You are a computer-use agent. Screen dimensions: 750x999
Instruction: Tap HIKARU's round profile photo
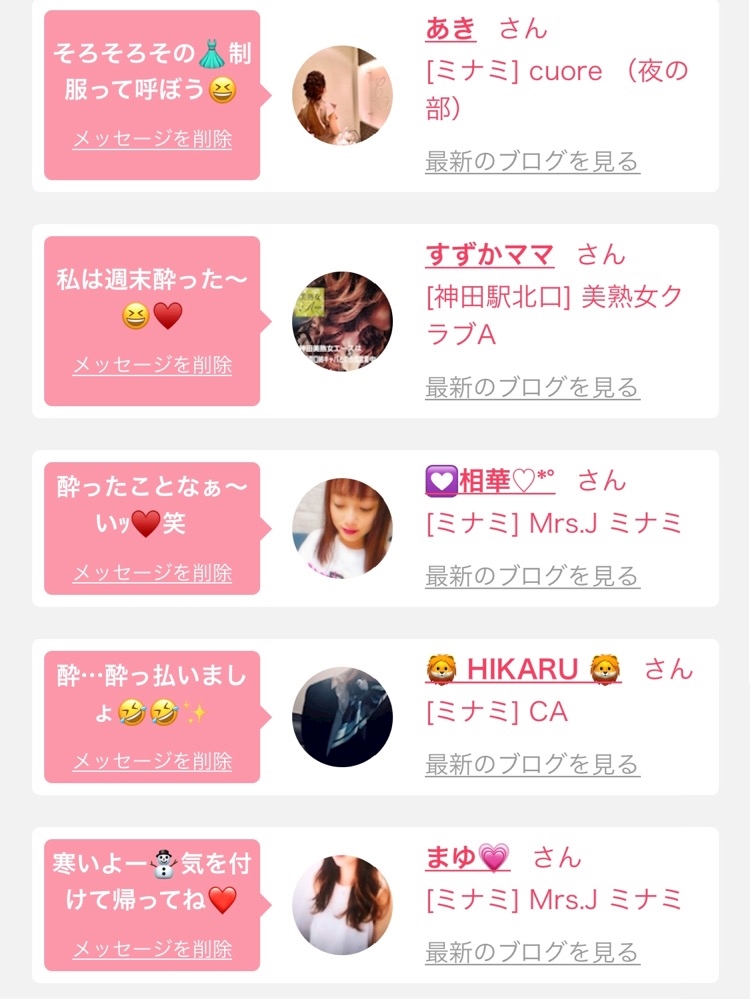[x=342, y=717]
